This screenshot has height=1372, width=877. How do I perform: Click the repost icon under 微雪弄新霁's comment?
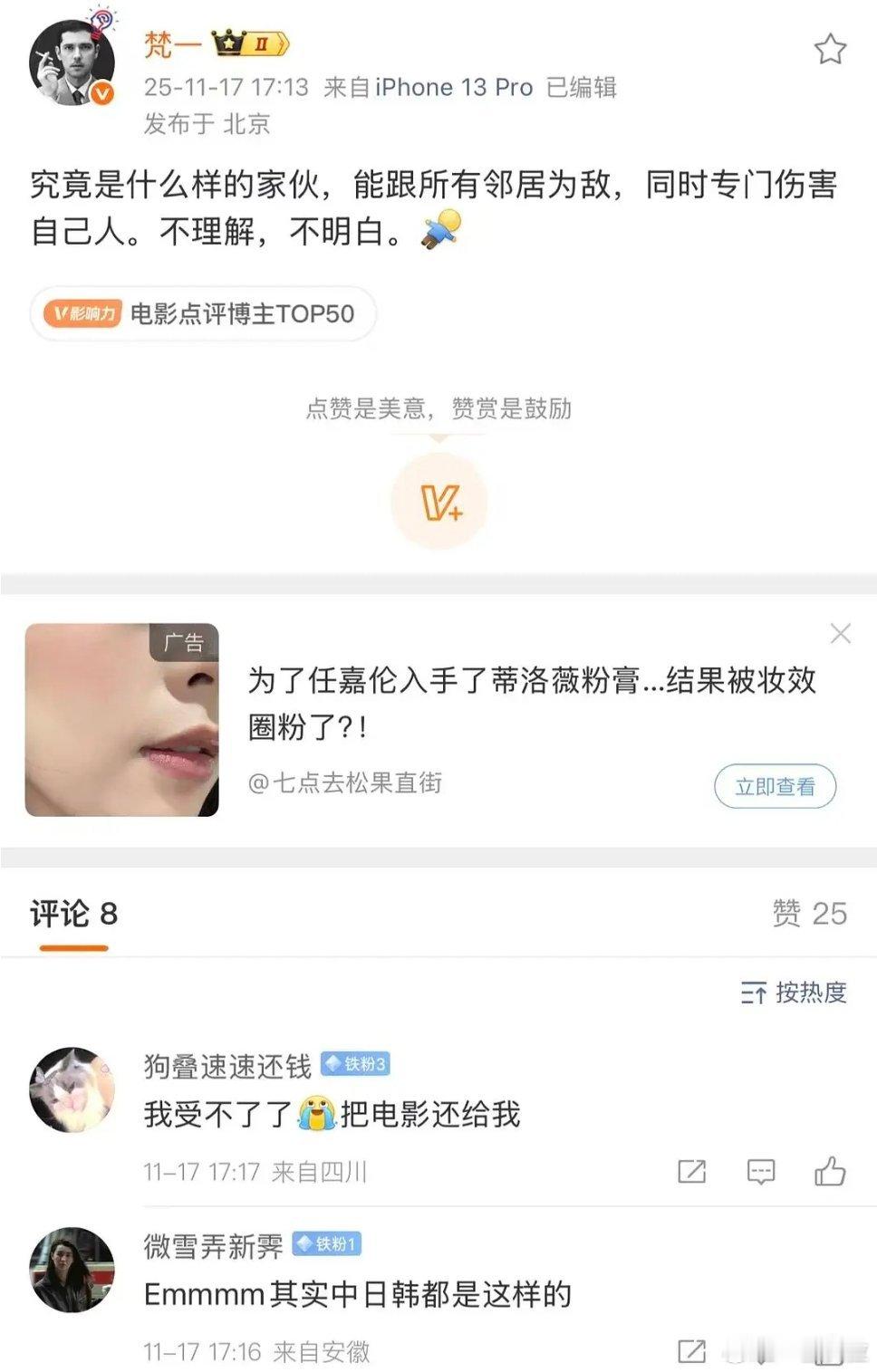click(x=690, y=1348)
